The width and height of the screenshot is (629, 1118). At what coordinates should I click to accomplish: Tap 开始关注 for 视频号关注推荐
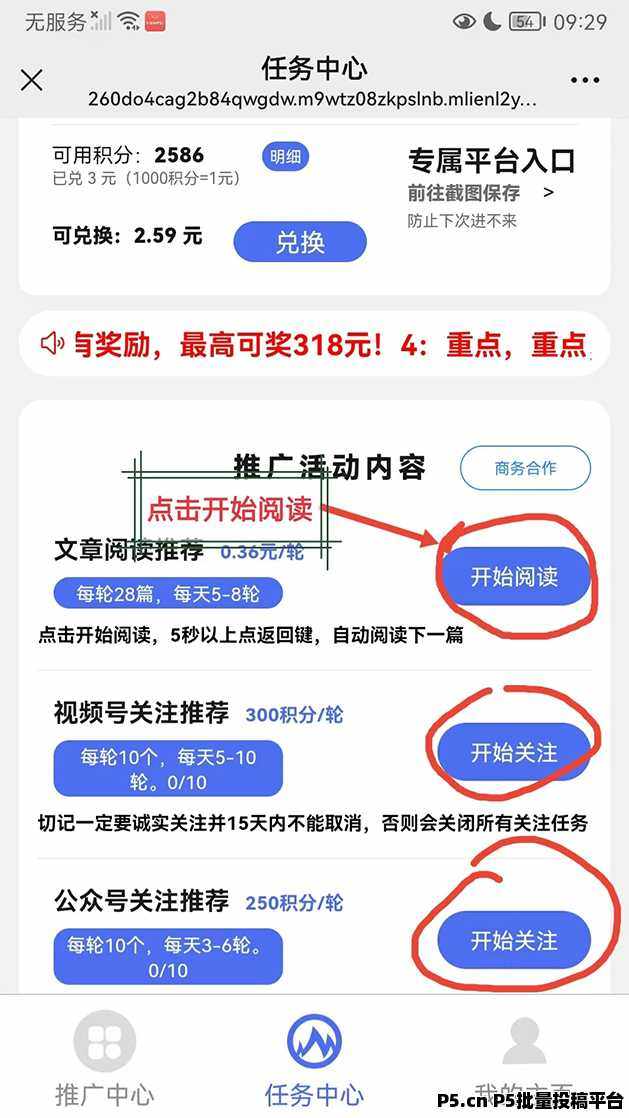[514, 752]
